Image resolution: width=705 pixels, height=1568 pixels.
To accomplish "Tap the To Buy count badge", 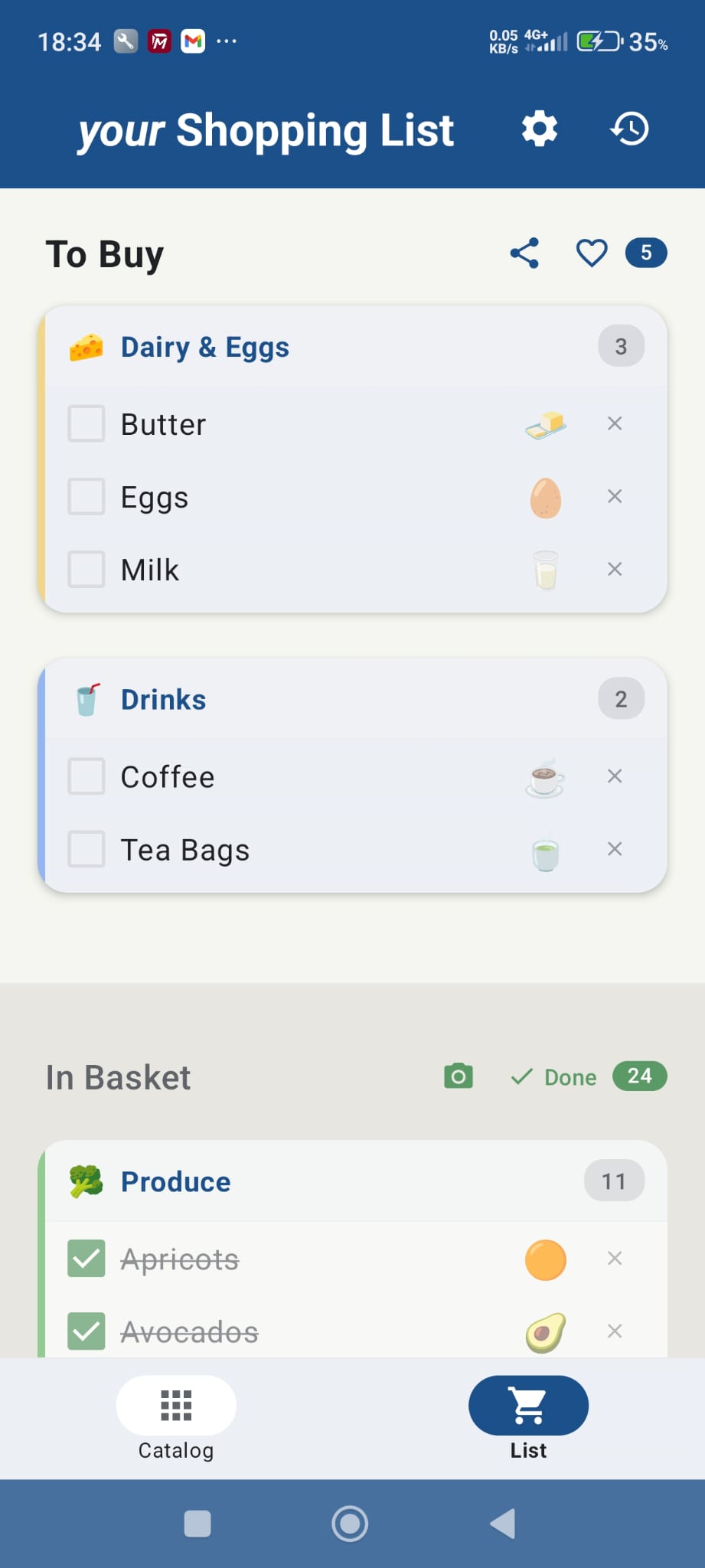I will pyautogui.click(x=645, y=253).
